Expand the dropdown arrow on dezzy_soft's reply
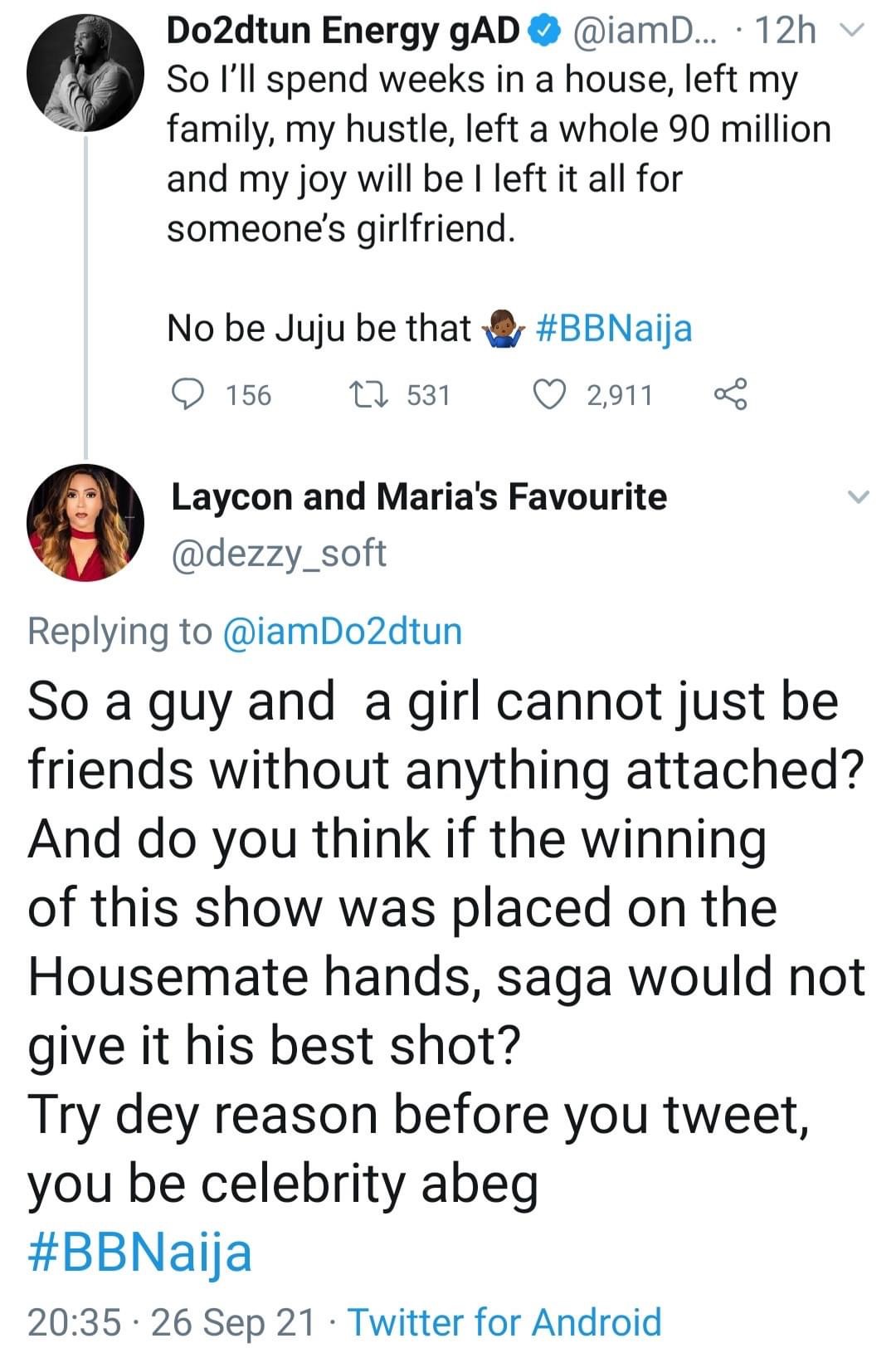 (x=859, y=498)
